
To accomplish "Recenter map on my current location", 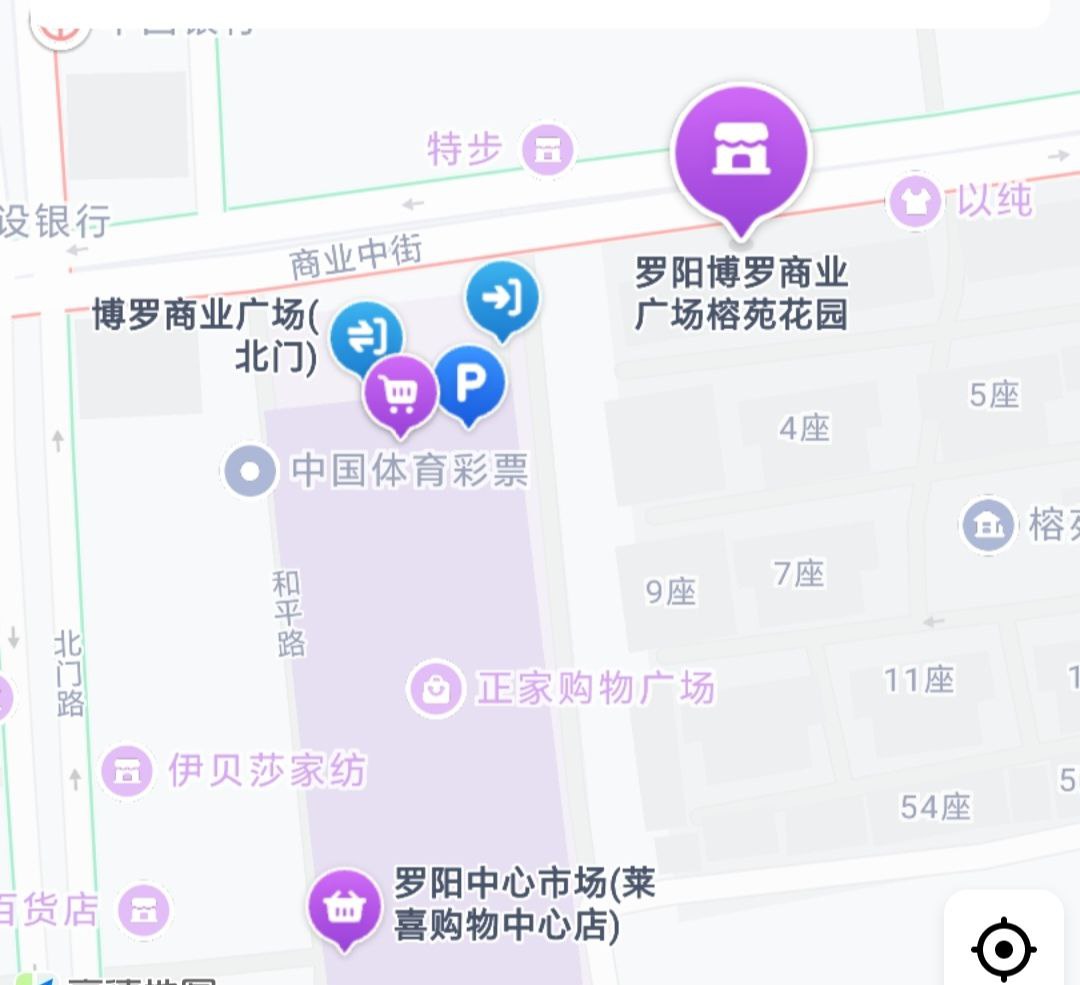I will point(1004,946).
